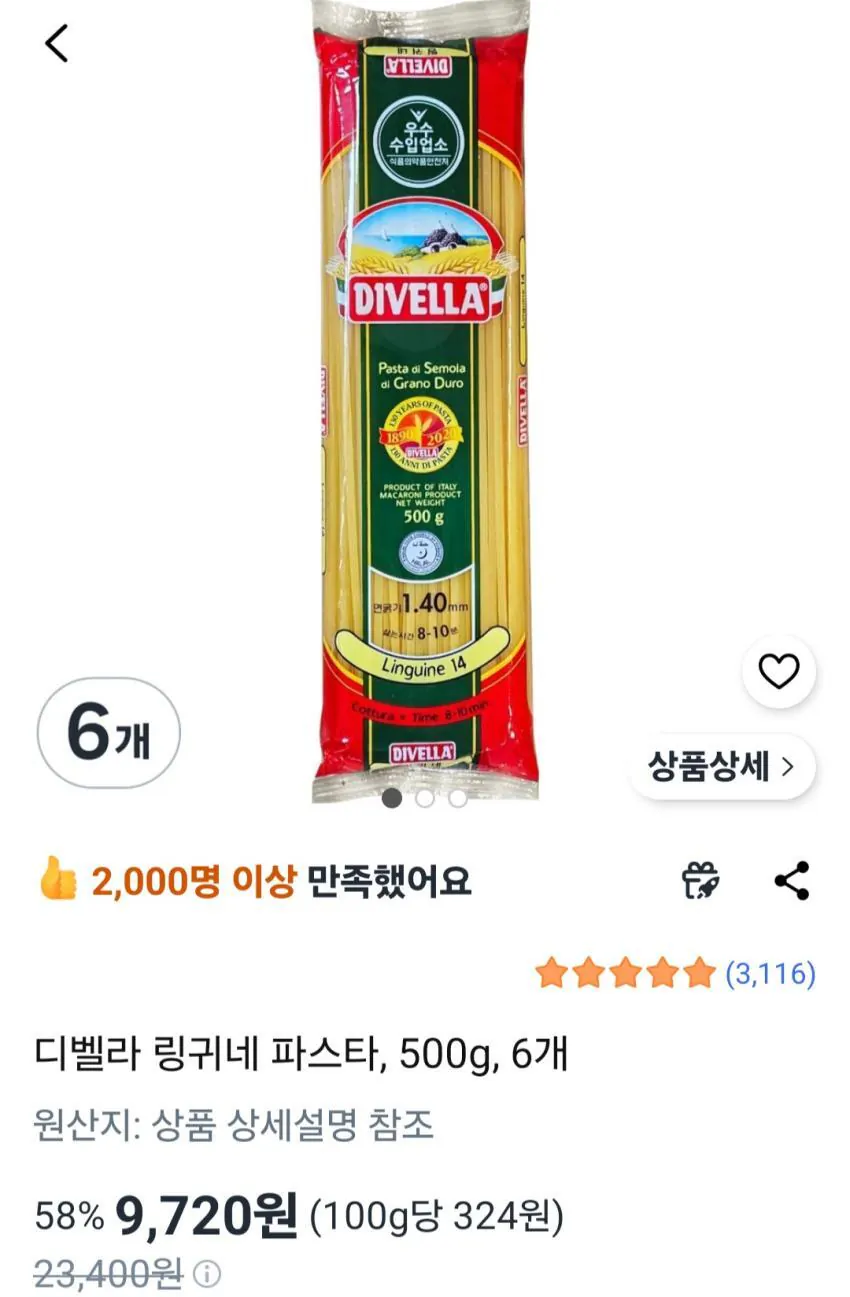
Task: Tap the Divella linguine product image
Action: [425, 400]
